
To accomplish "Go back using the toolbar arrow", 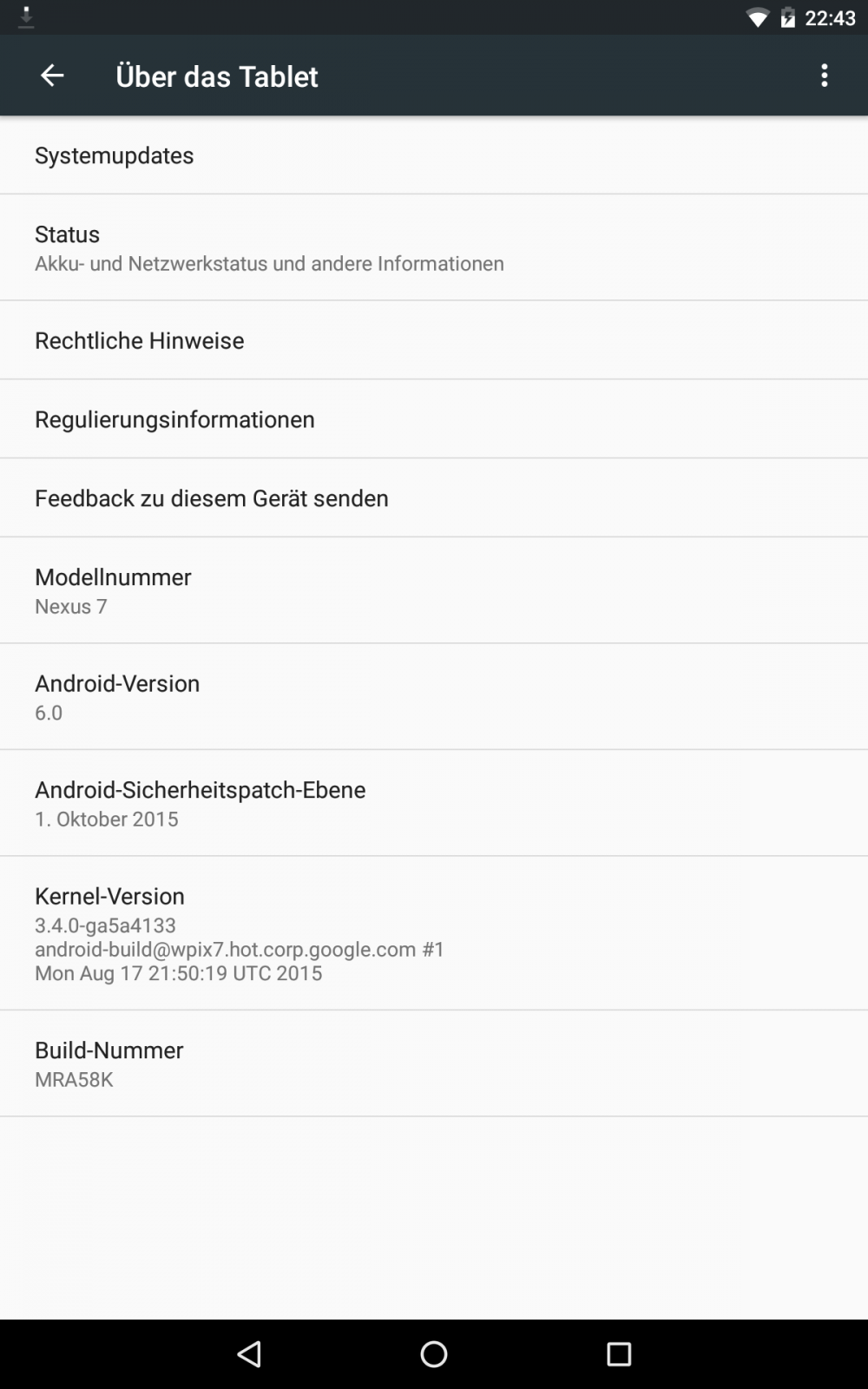I will 52,76.
